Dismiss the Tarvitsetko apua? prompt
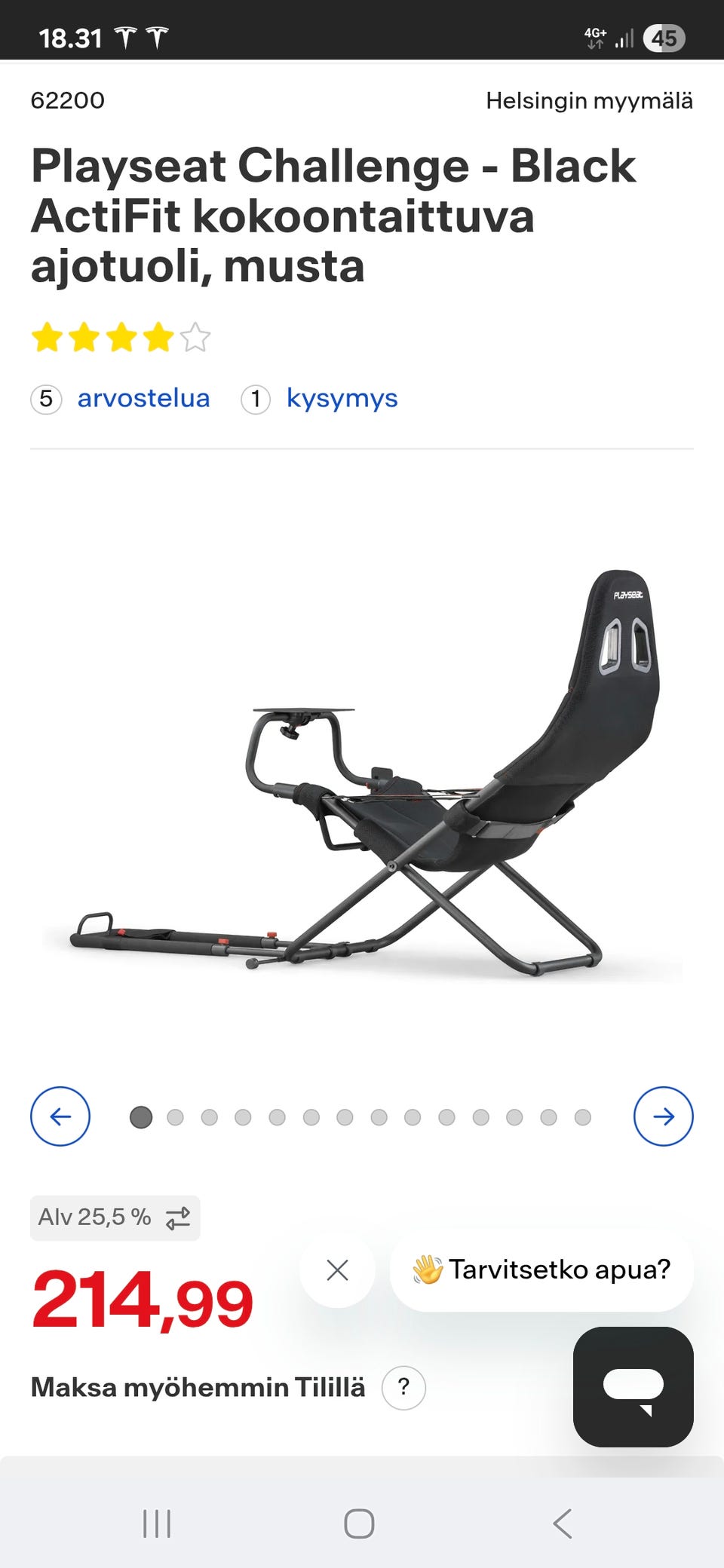The width and height of the screenshot is (724, 1568). [337, 1270]
